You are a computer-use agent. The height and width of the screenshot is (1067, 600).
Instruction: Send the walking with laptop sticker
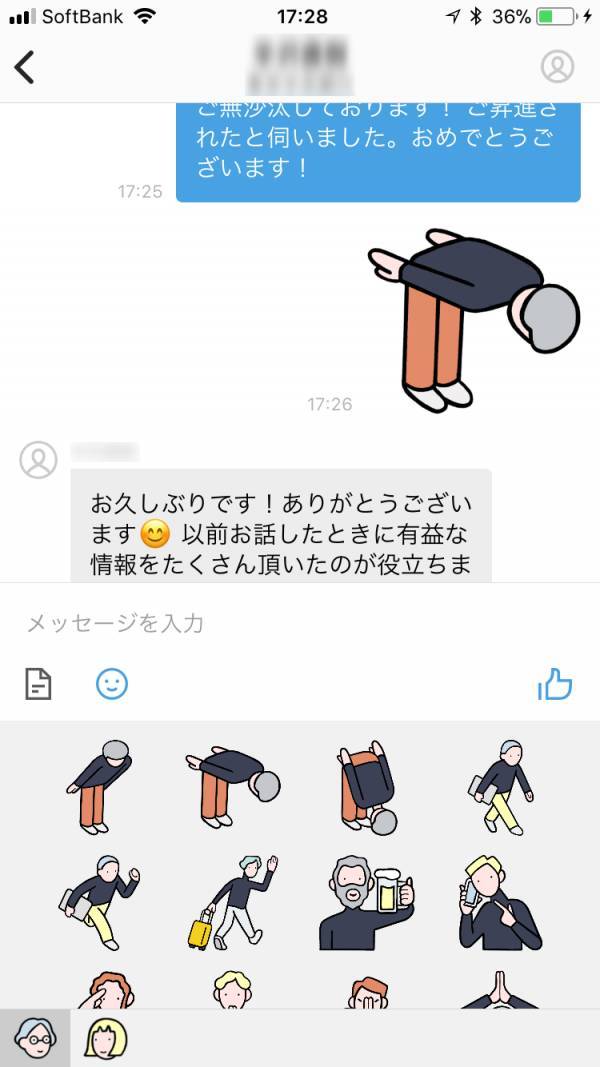499,787
